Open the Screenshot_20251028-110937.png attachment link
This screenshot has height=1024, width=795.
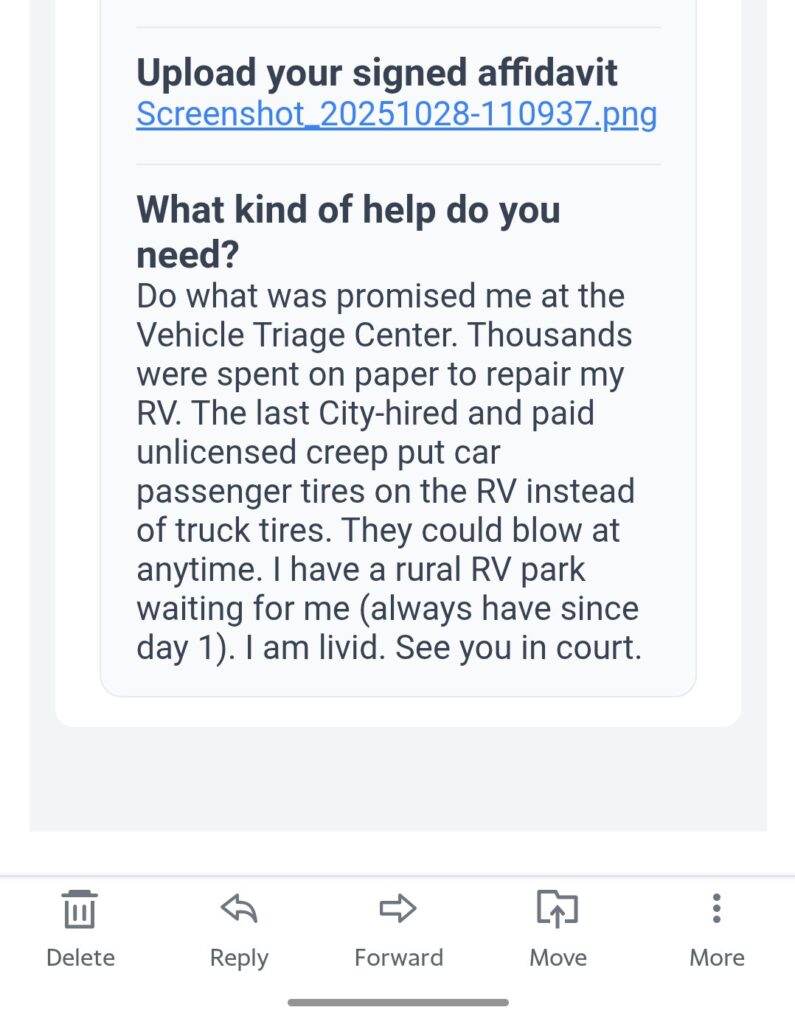pos(396,114)
